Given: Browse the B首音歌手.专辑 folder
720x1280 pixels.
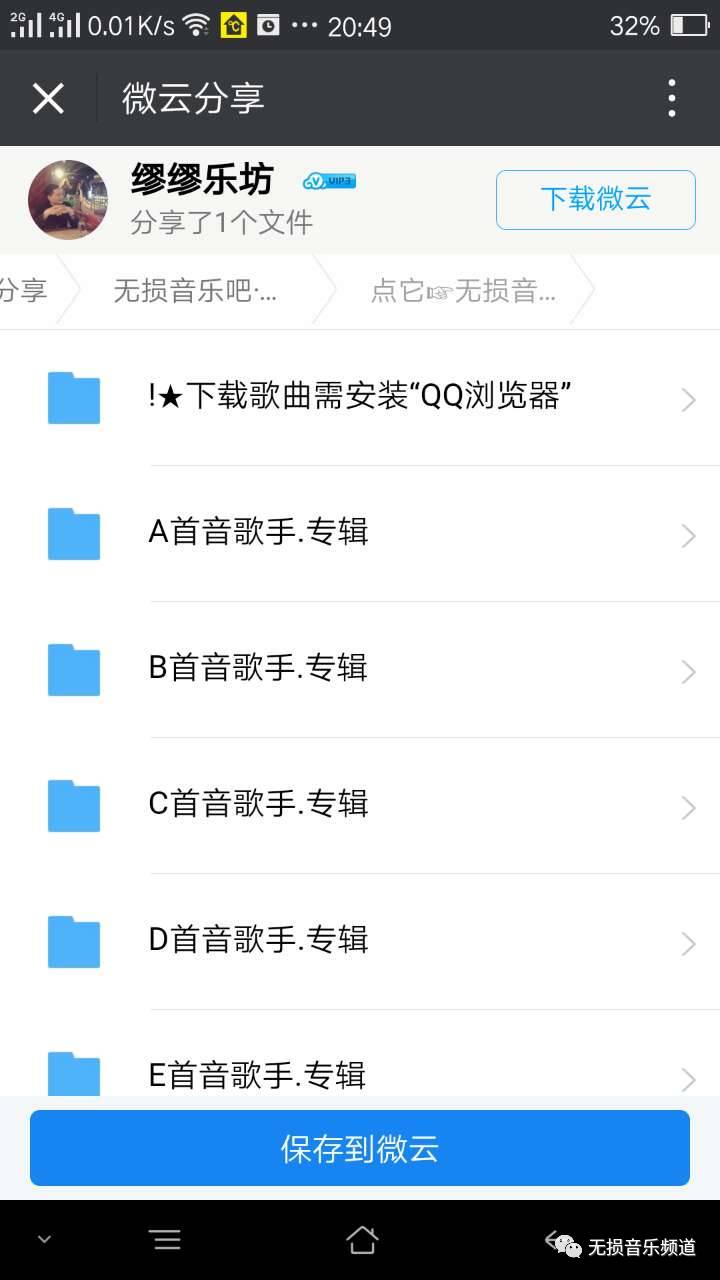Looking at the screenshot, I should (258, 669).
